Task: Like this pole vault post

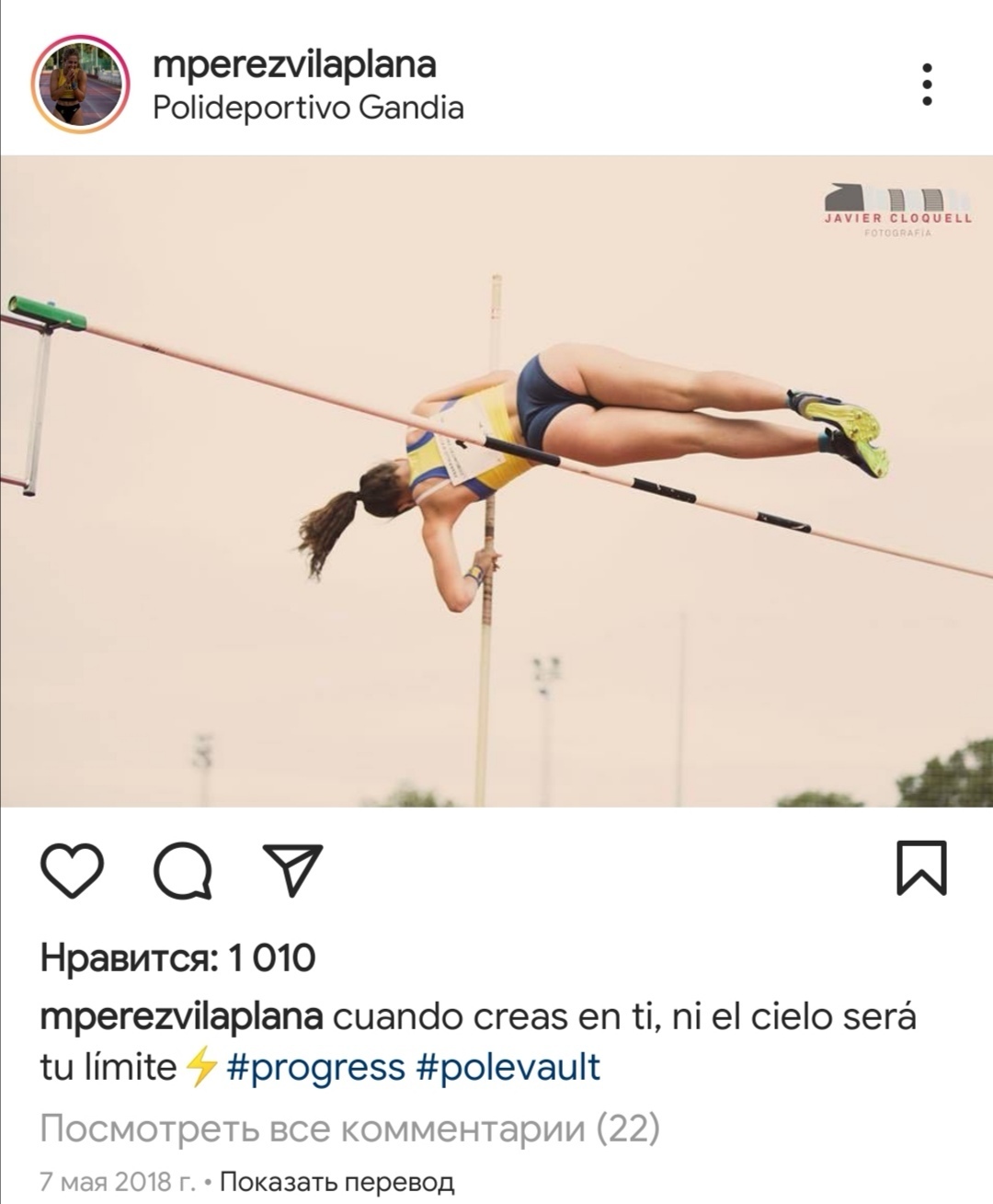Action: (73, 869)
